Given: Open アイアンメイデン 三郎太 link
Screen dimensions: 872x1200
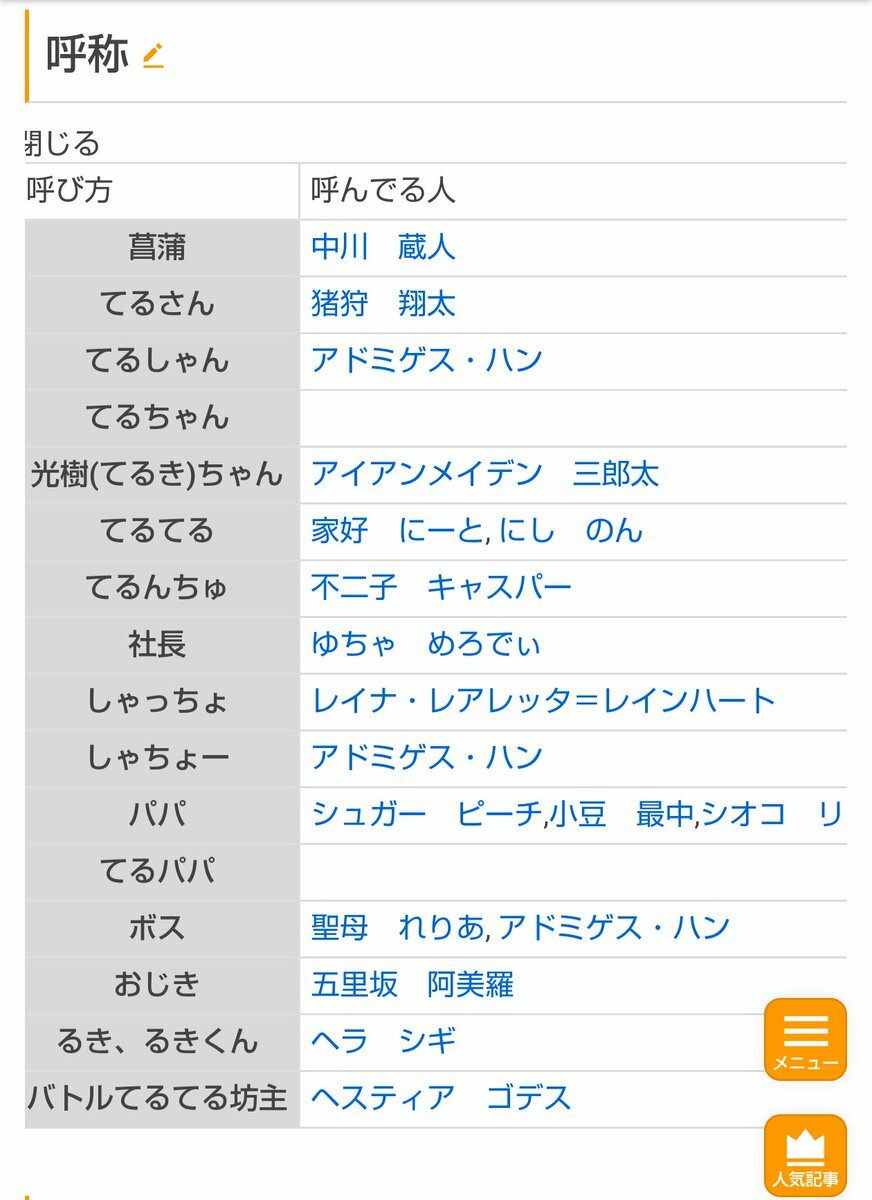Looking at the screenshot, I should [485, 474].
